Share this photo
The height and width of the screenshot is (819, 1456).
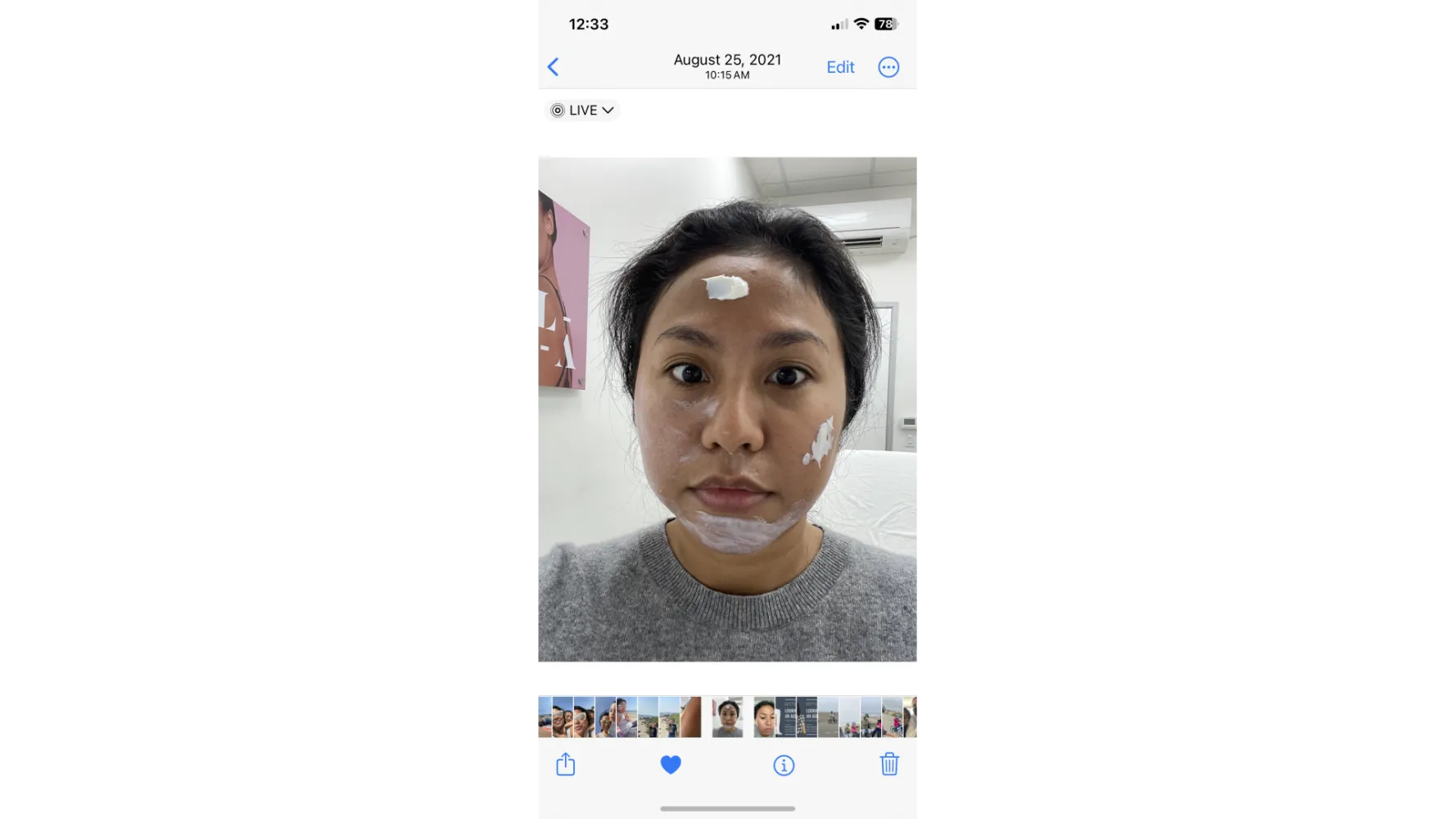pos(566,765)
